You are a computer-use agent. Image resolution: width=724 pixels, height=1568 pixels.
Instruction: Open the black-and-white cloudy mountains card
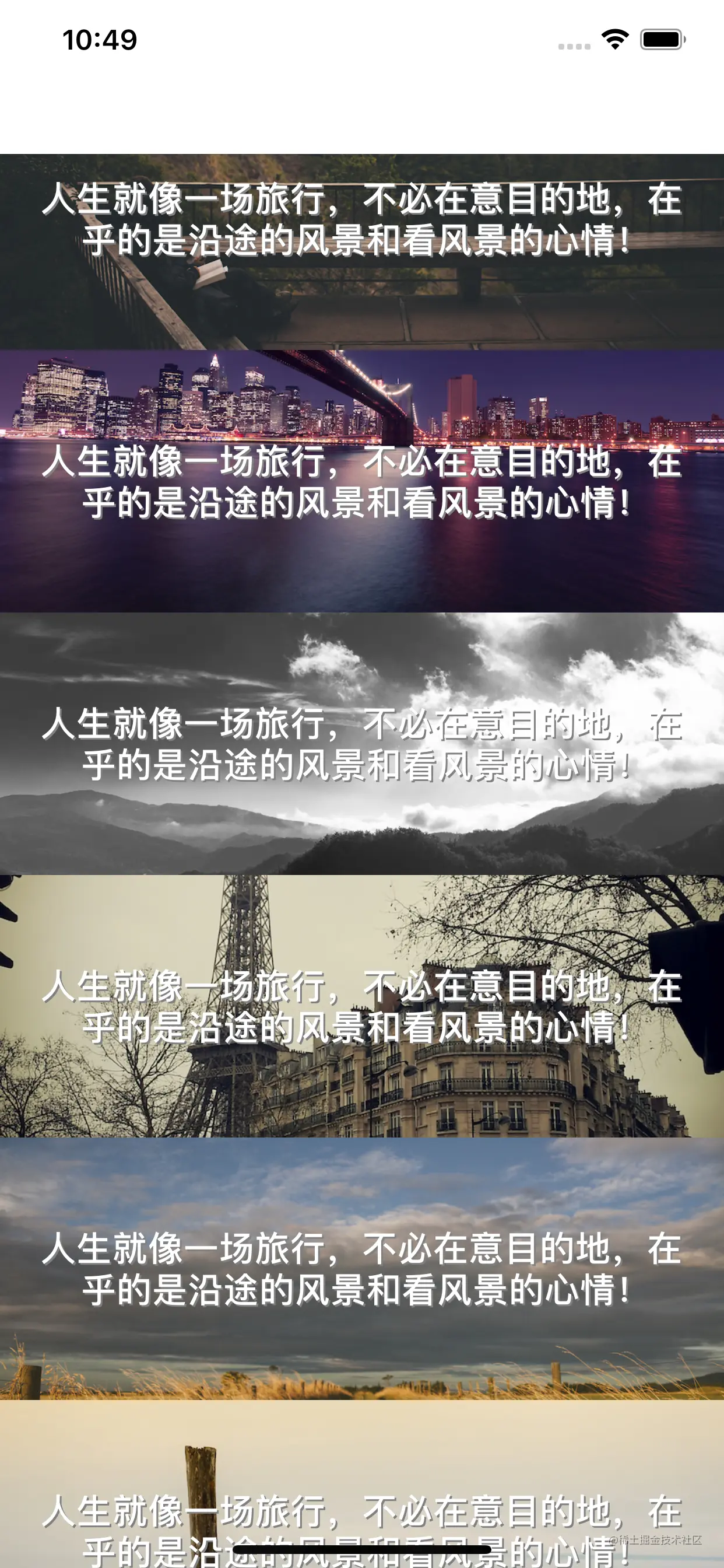(x=362, y=743)
